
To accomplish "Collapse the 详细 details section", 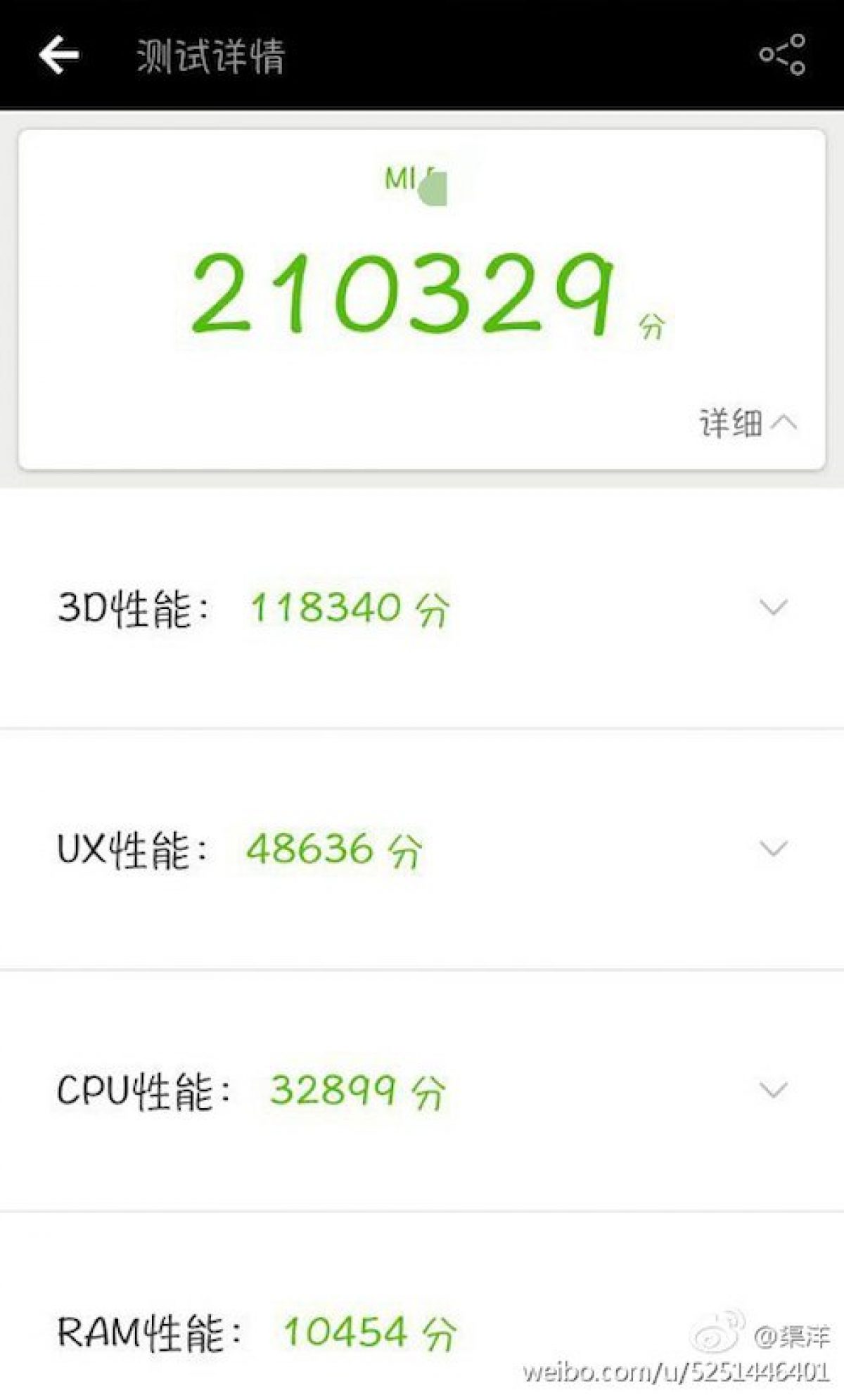I will tap(748, 423).
